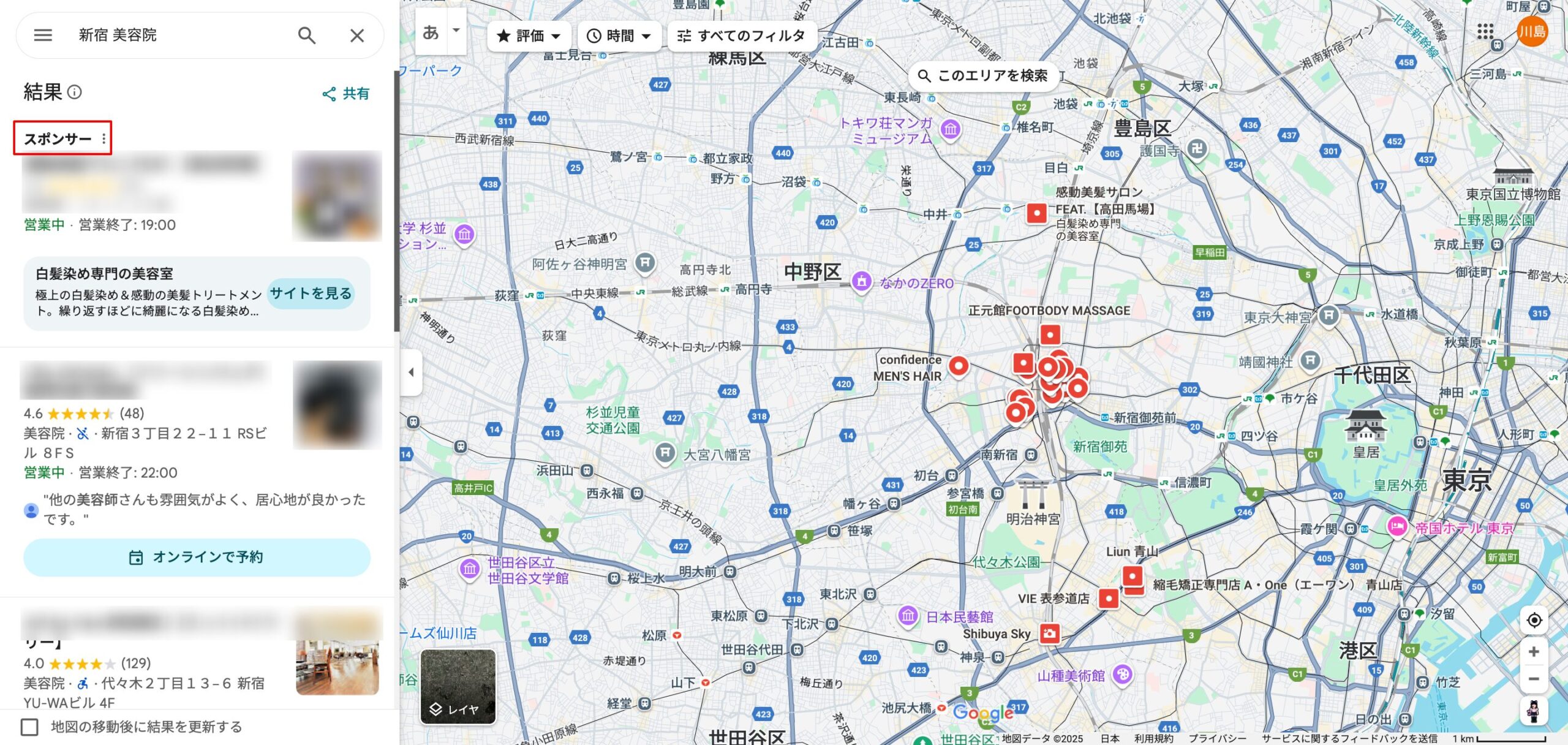Image resolution: width=1568 pixels, height=745 pixels.
Task: Tap サイトを見る on the sponsored ad
Action: pos(311,293)
